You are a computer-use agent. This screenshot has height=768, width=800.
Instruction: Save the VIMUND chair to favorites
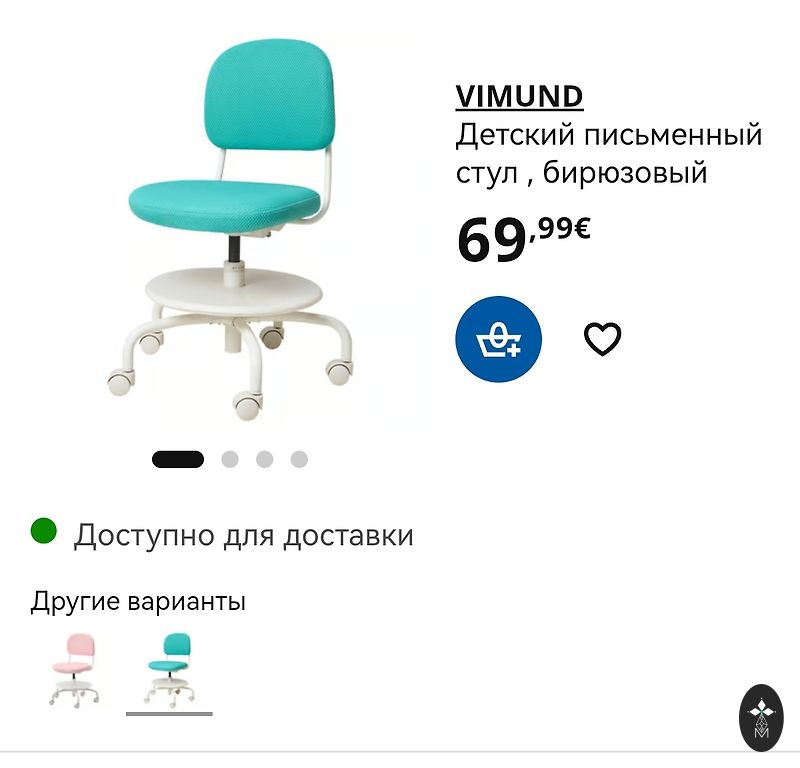coord(602,340)
